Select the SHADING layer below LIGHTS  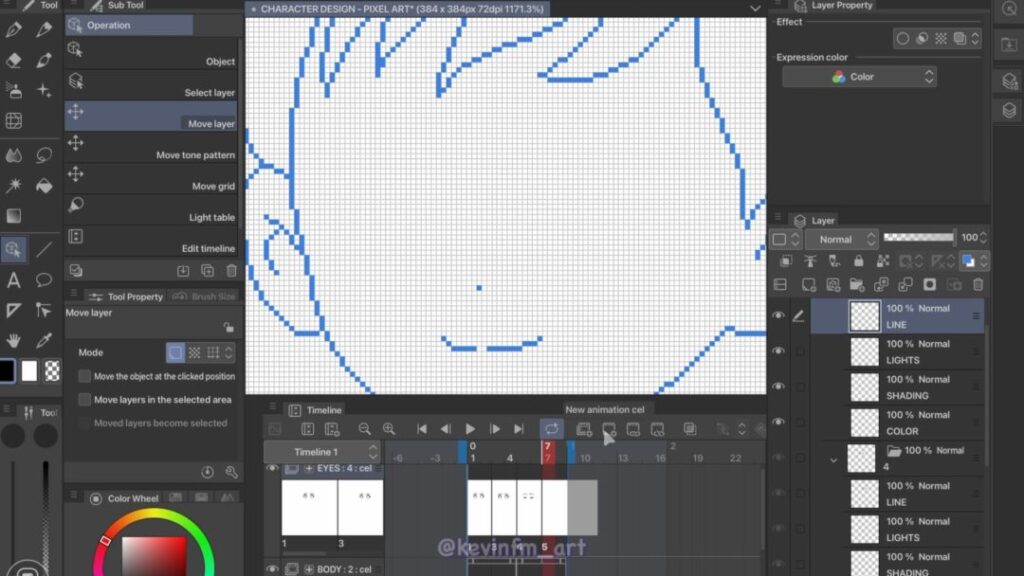click(x=916, y=388)
